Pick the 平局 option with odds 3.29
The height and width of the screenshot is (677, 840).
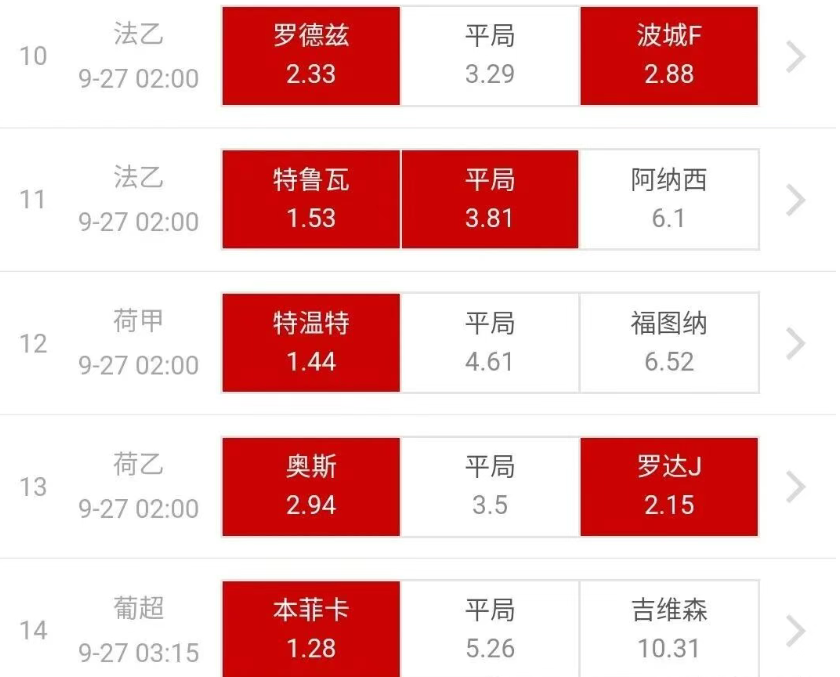point(490,56)
